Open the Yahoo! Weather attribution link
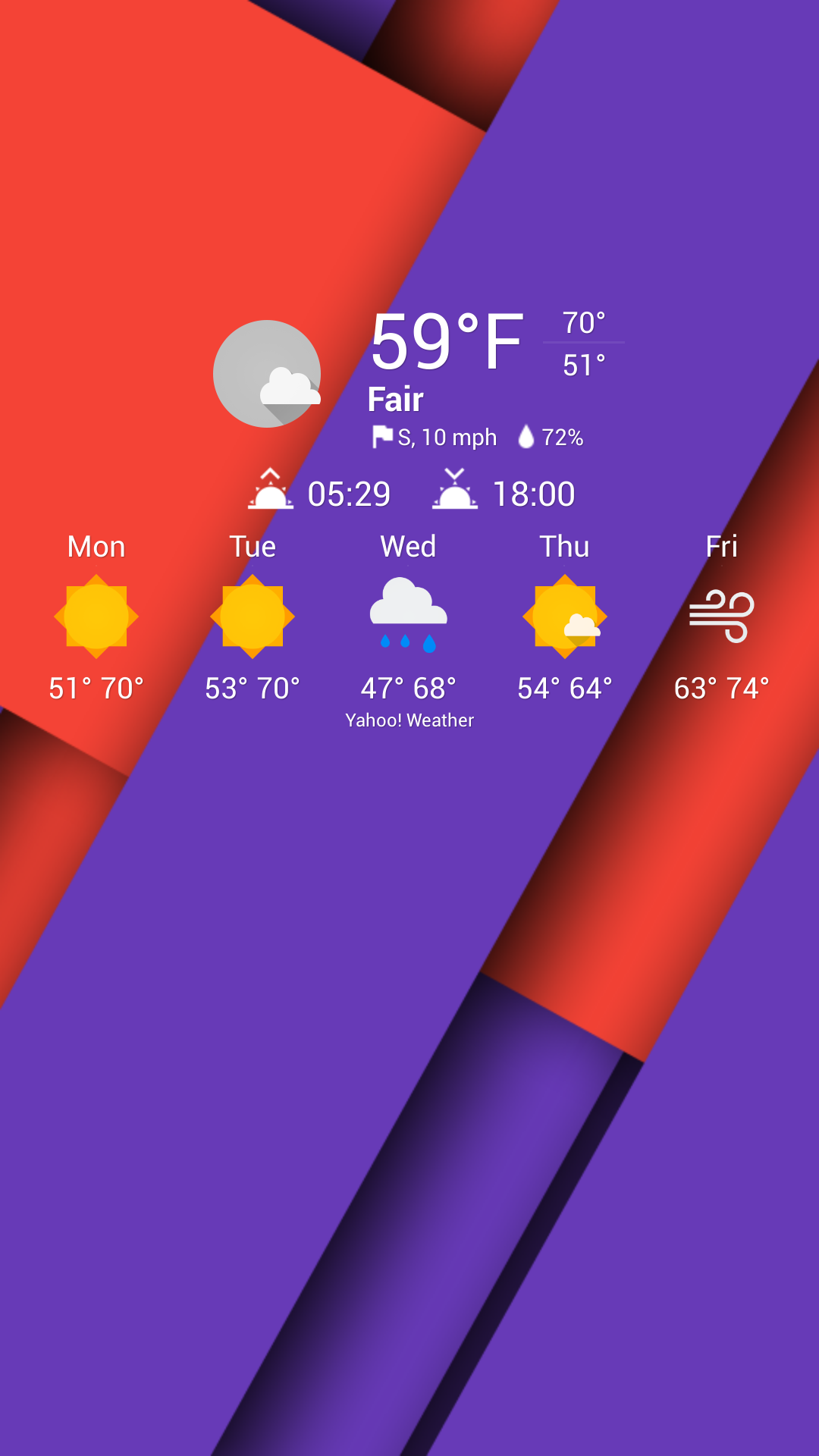The image size is (819, 1456). coord(409,720)
